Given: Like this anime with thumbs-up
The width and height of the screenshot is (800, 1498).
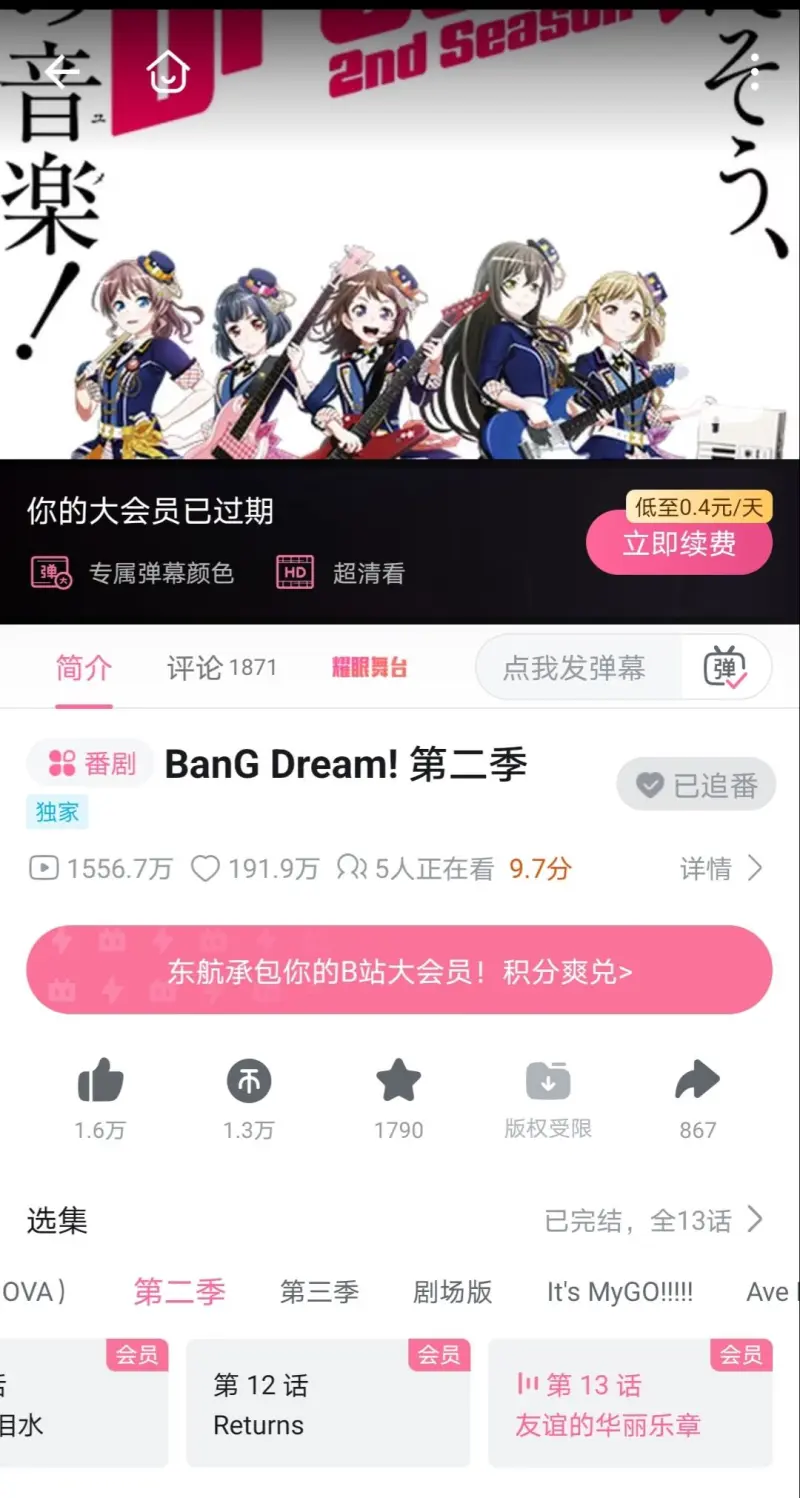Looking at the screenshot, I should point(100,1099).
